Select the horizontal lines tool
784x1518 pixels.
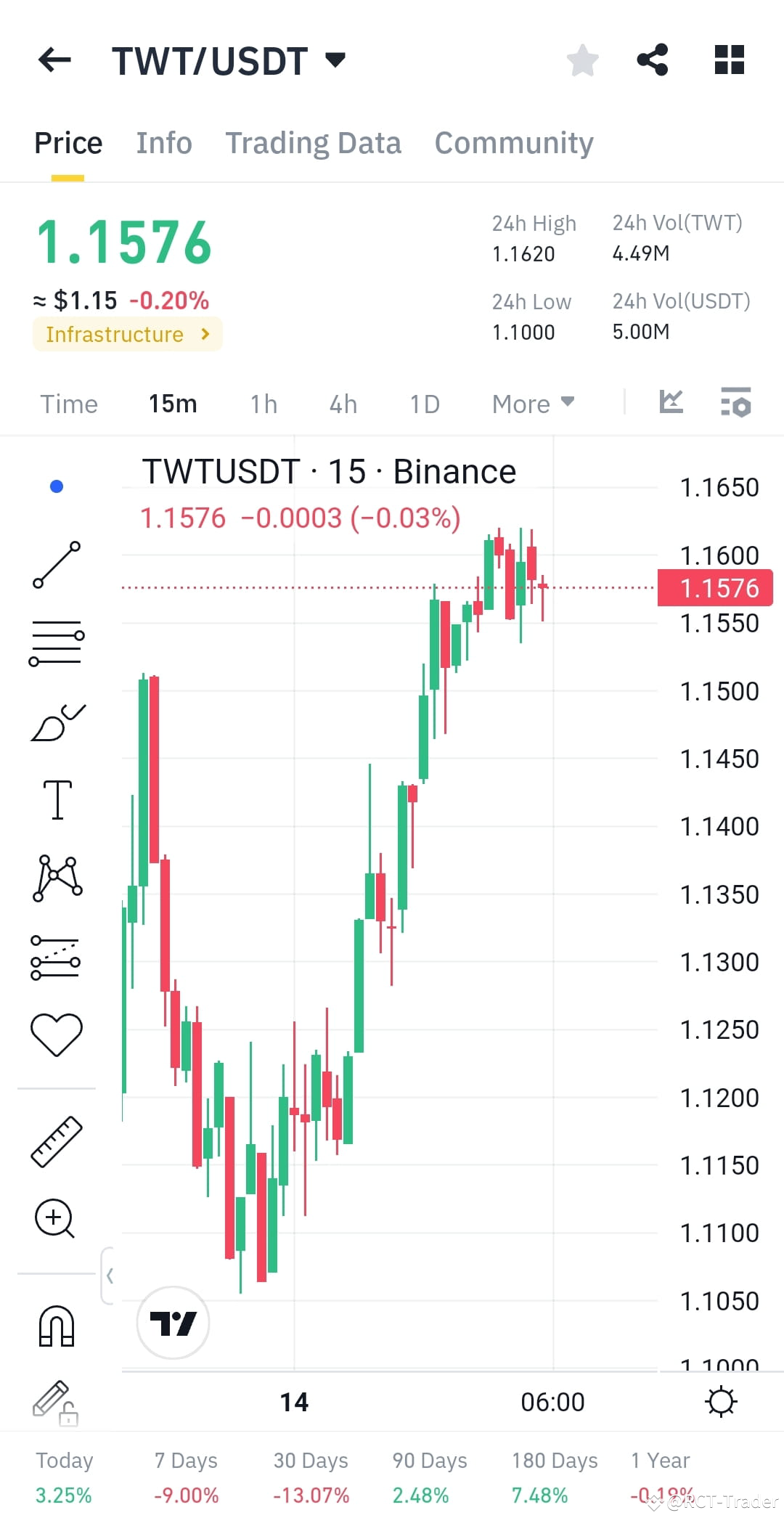(57, 642)
